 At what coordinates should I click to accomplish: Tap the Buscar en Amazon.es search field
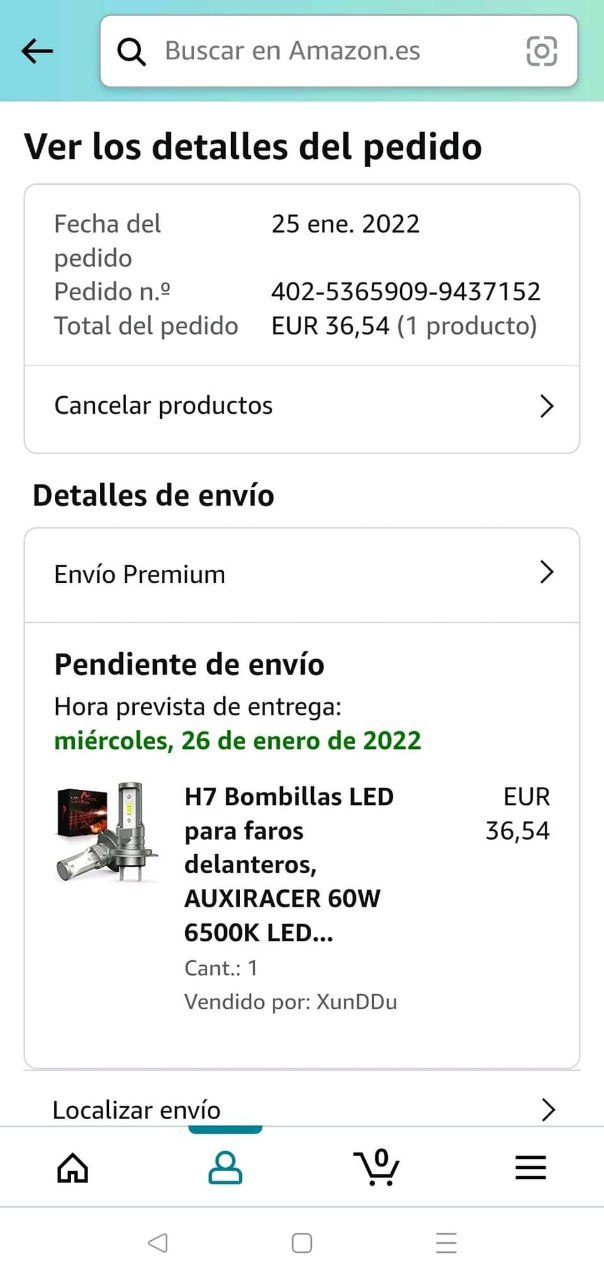pos(320,51)
